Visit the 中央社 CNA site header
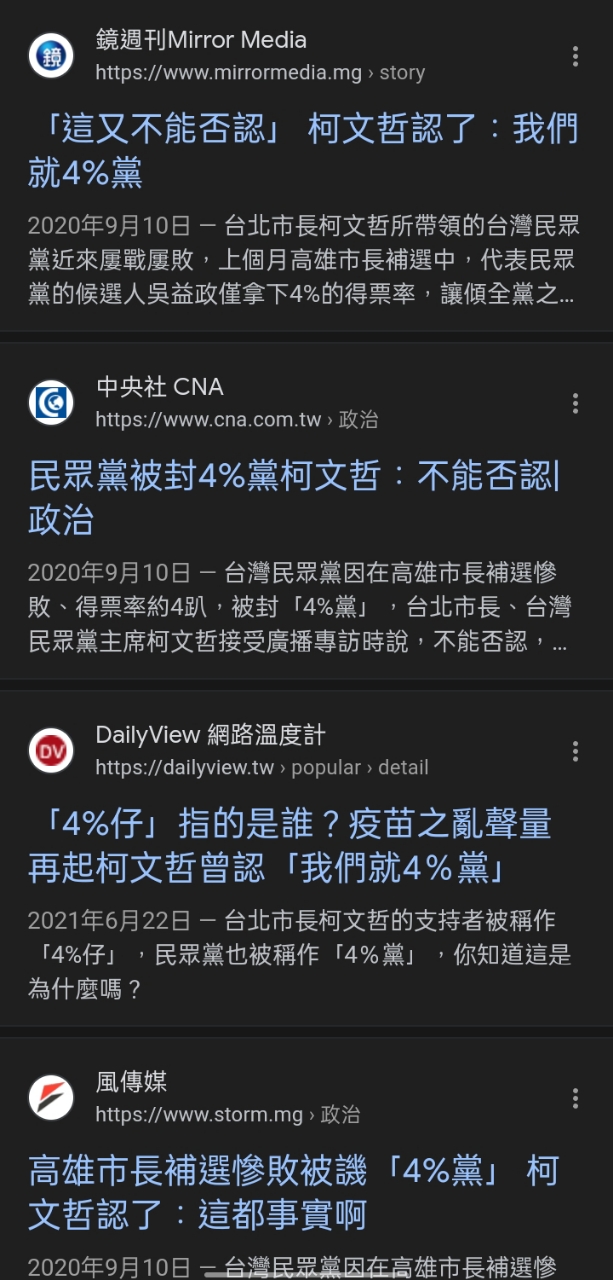The image size is (613, 1280). (203, 403)
